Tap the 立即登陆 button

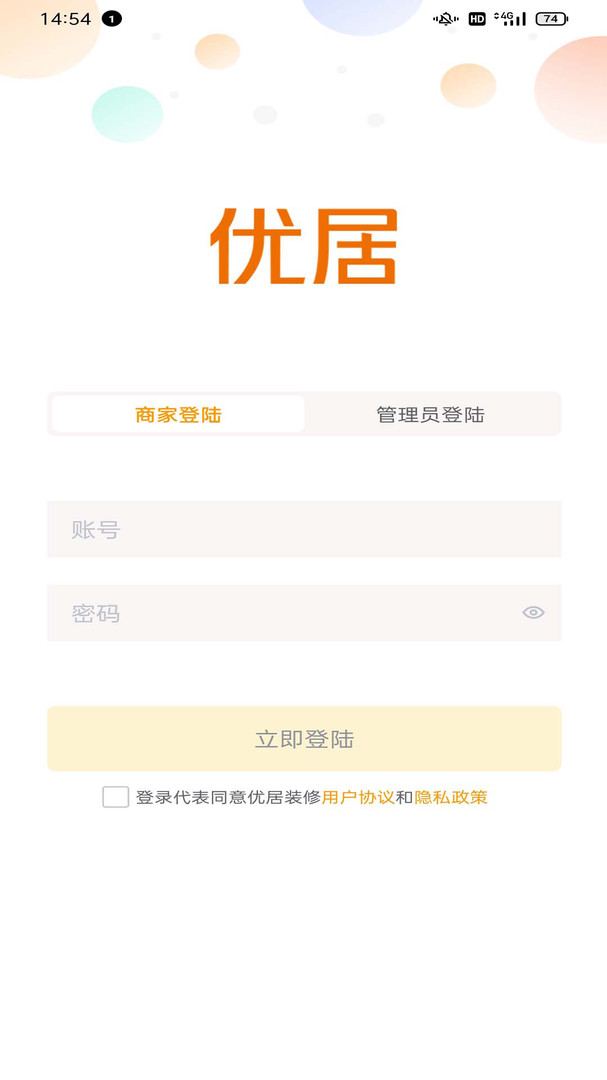click(303, 739)
